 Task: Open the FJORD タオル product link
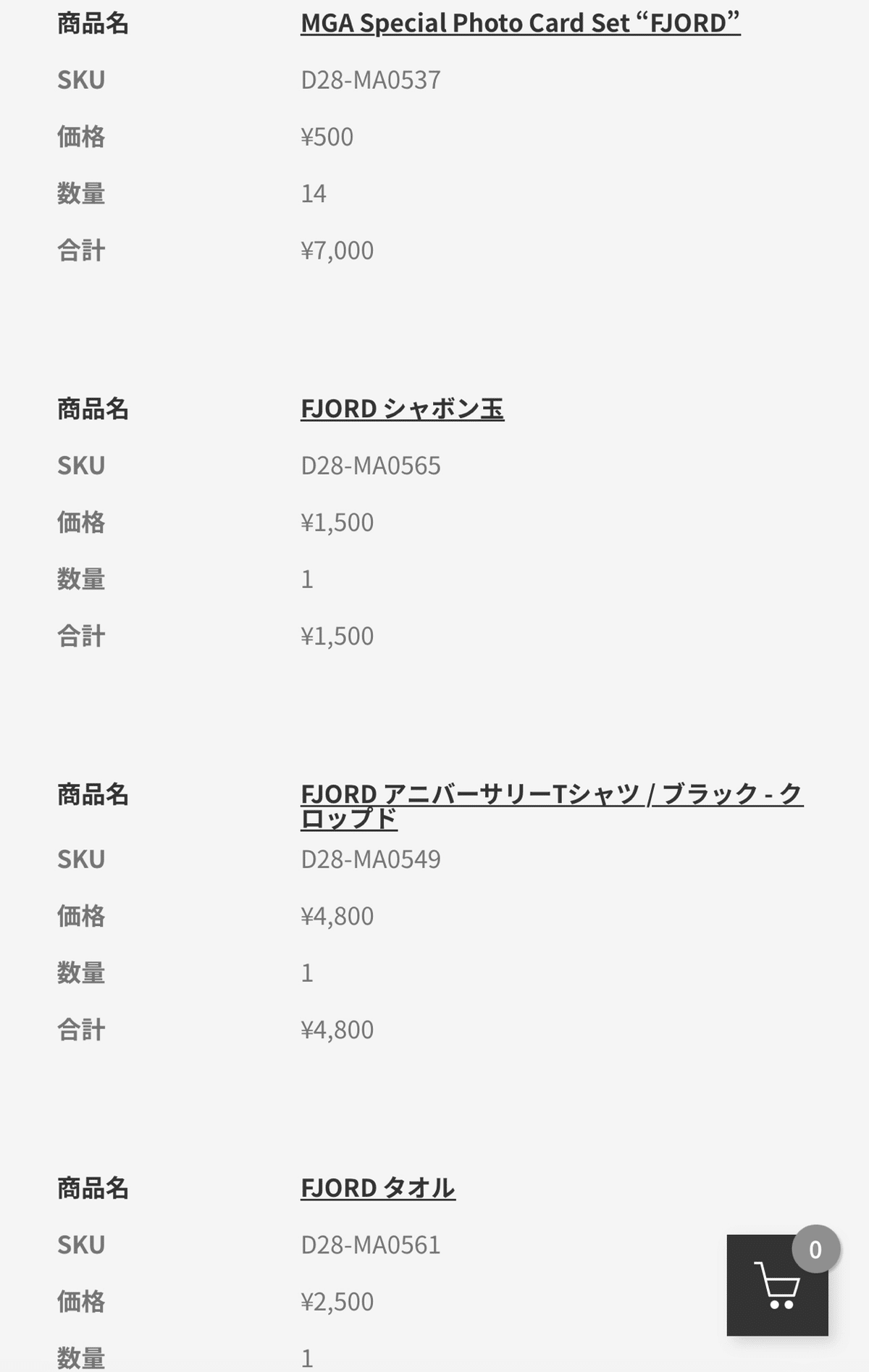(x=377, y=1188)
